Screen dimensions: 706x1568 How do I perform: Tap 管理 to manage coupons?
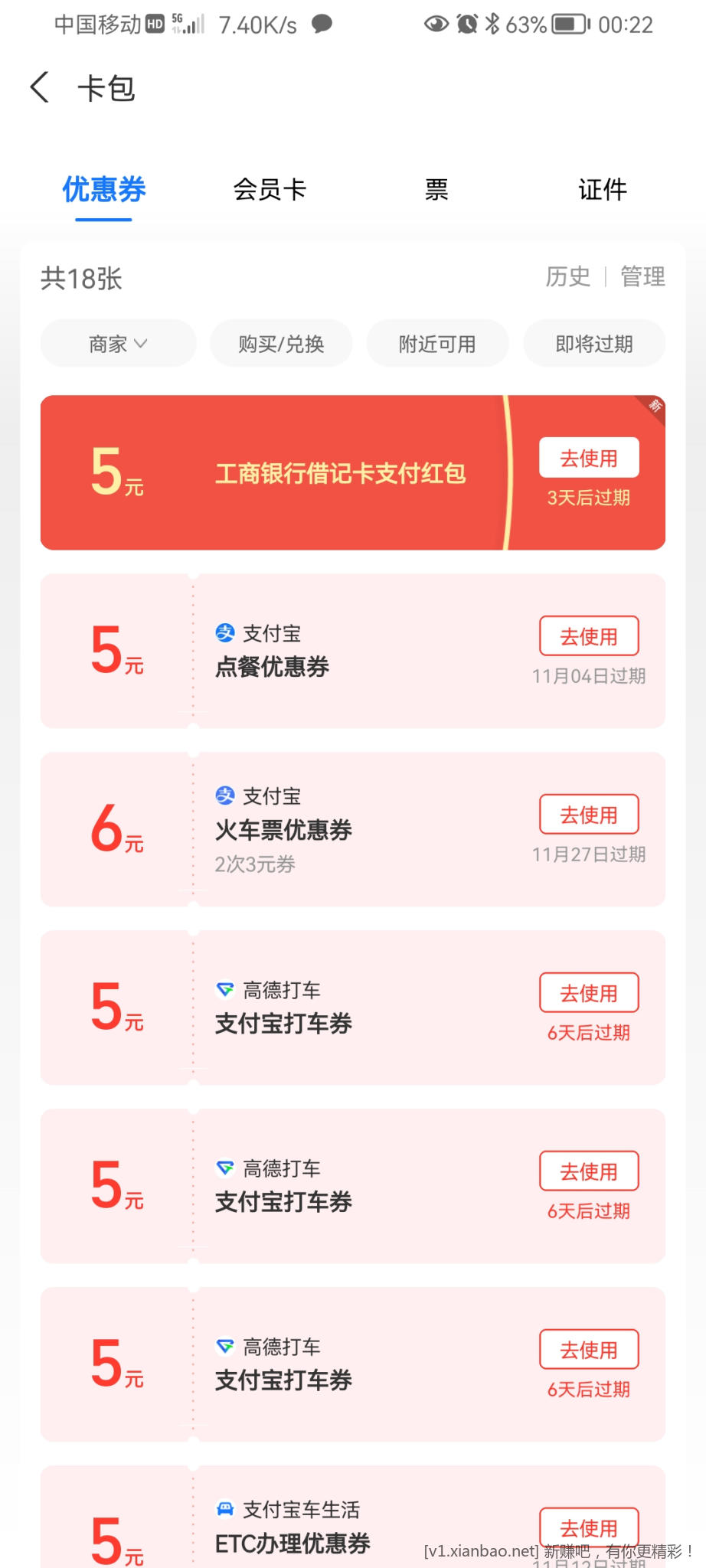(x=642, y=276)
